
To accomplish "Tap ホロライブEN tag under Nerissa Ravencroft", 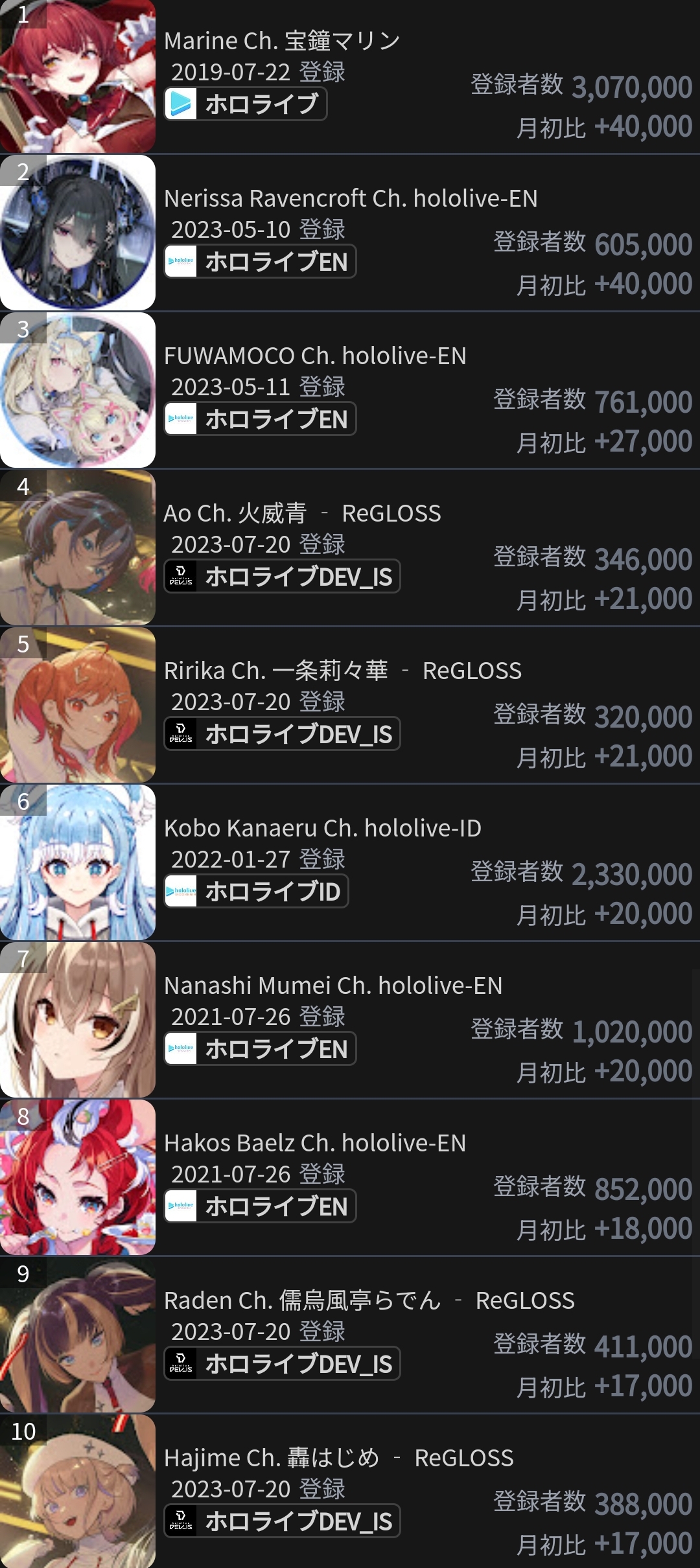I will pyautogui.click(x=261, y=262).
